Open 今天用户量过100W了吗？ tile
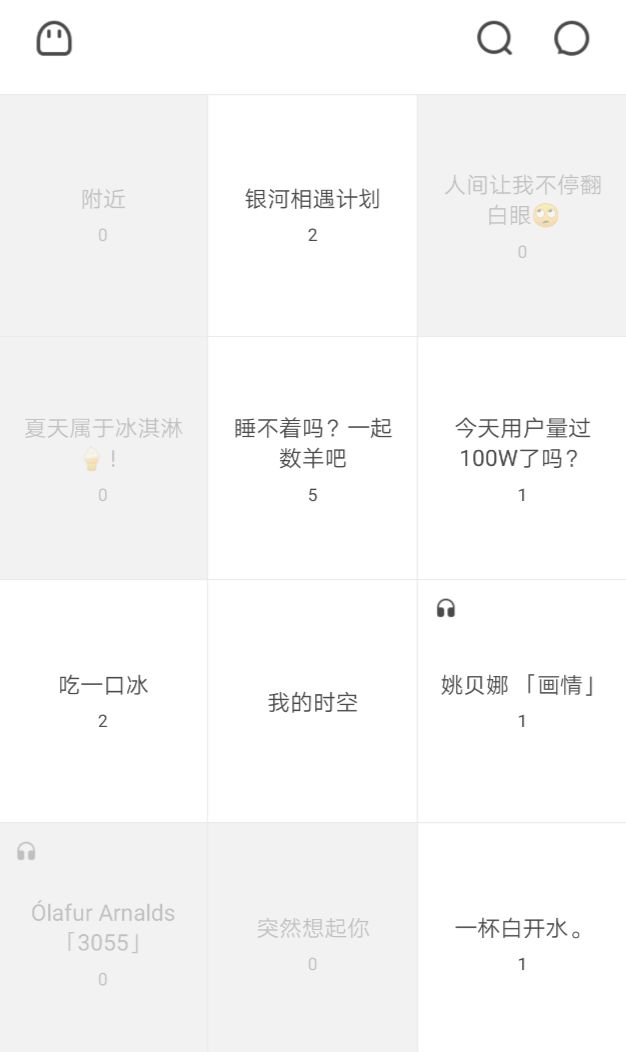 (522, 457)
